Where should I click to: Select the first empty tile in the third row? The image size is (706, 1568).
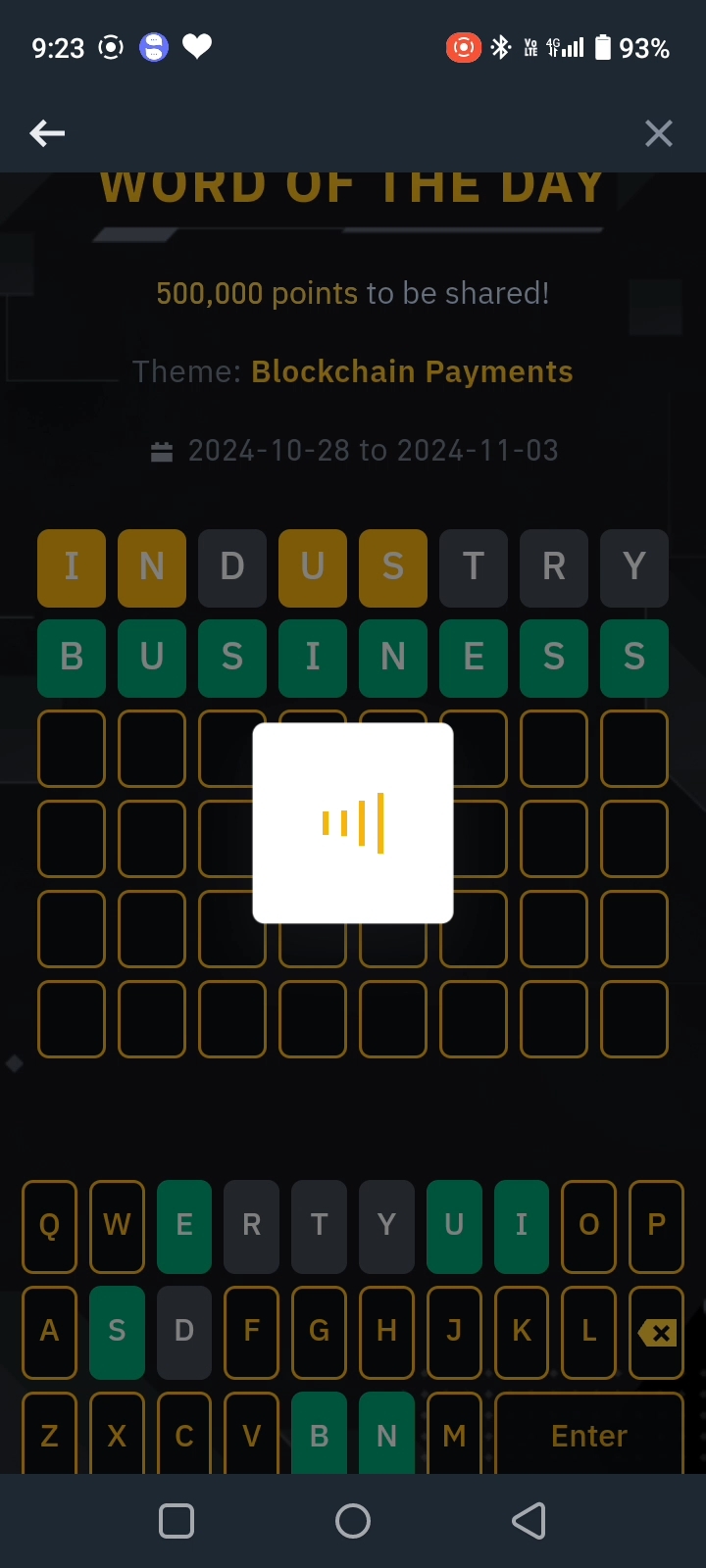[x=72, y=749]
